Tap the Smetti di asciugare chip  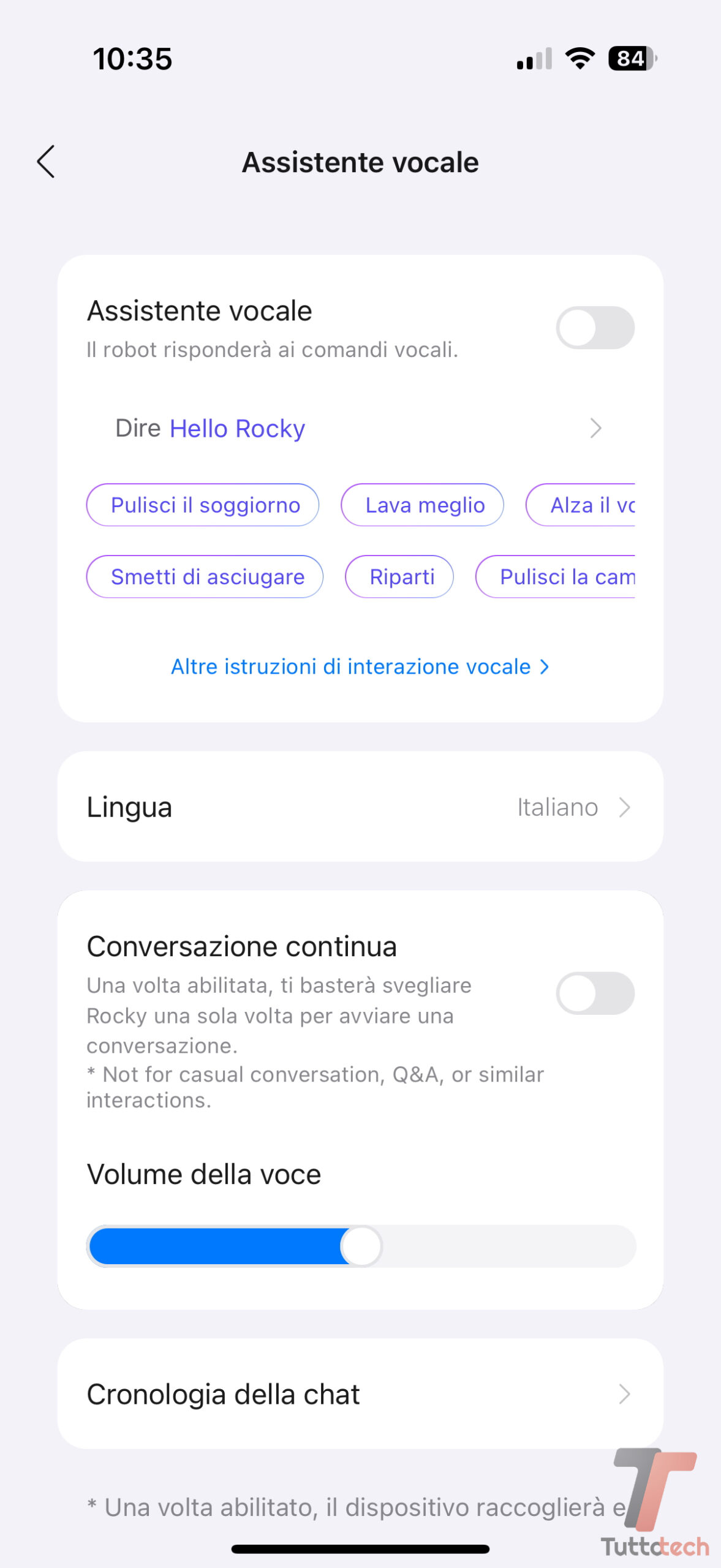pyautogui.click(x=205, y=577)
